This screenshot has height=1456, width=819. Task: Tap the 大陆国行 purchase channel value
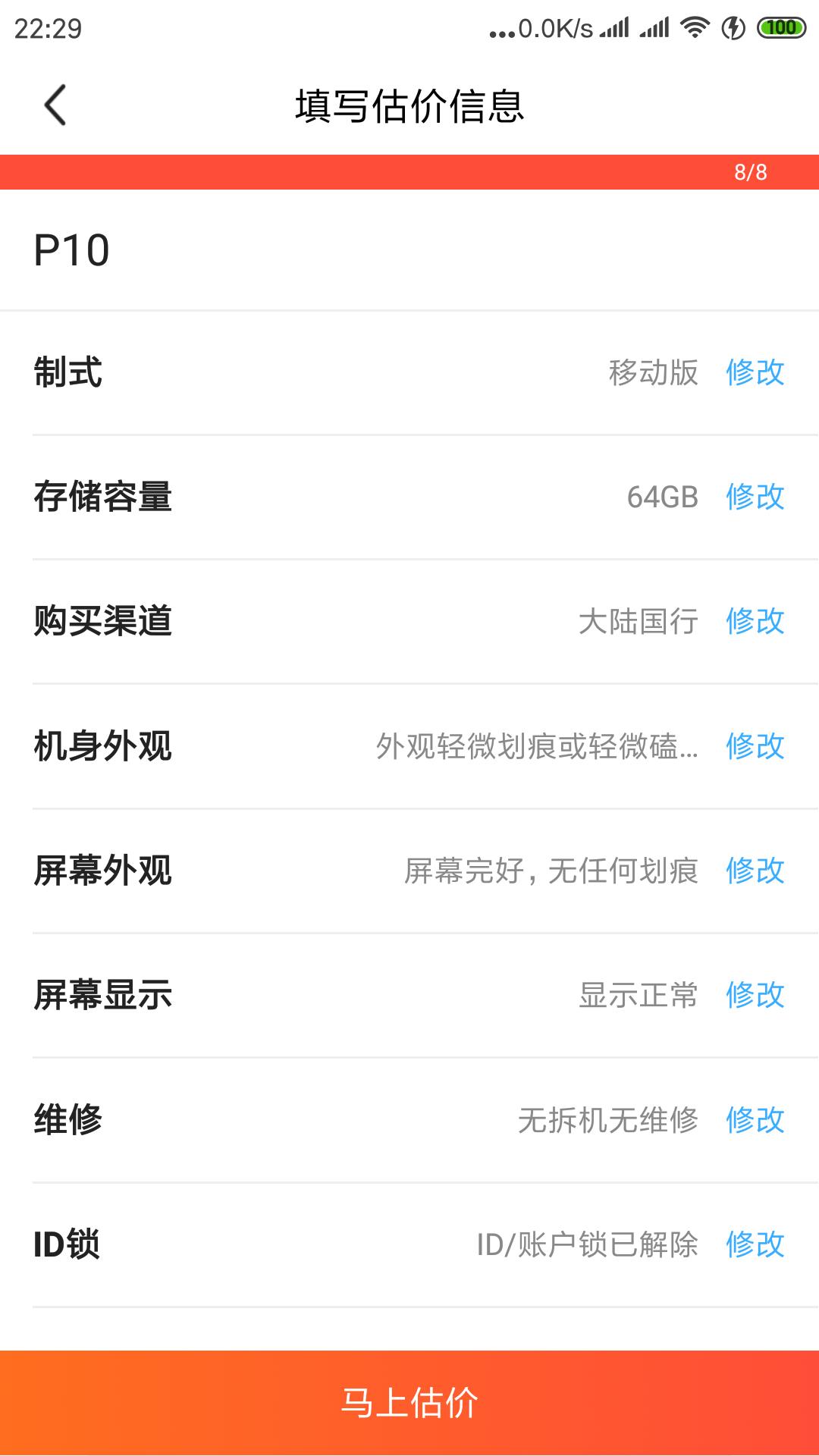click(x=639, y=622)
